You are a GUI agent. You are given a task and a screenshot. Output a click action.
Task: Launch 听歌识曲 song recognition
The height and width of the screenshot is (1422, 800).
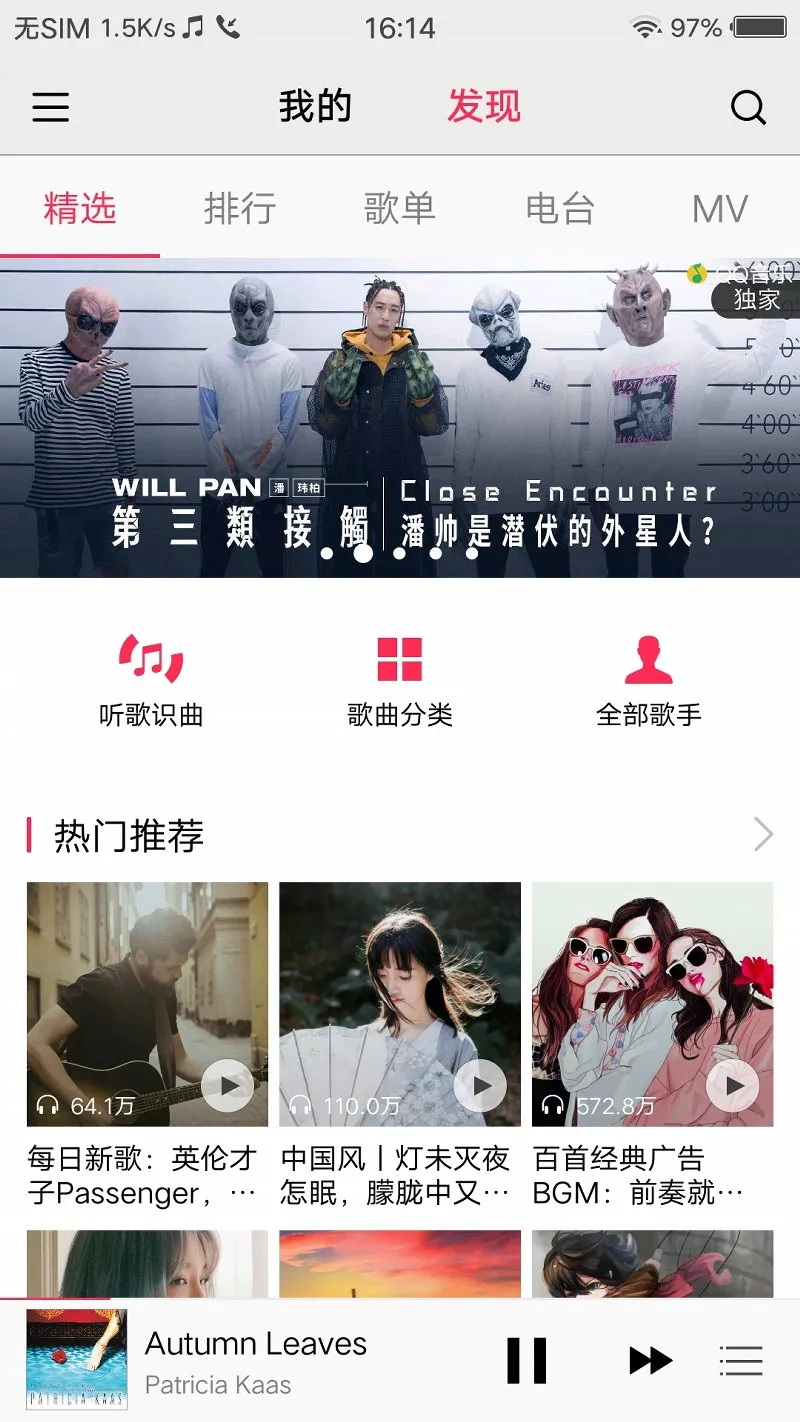coord(151,680)
